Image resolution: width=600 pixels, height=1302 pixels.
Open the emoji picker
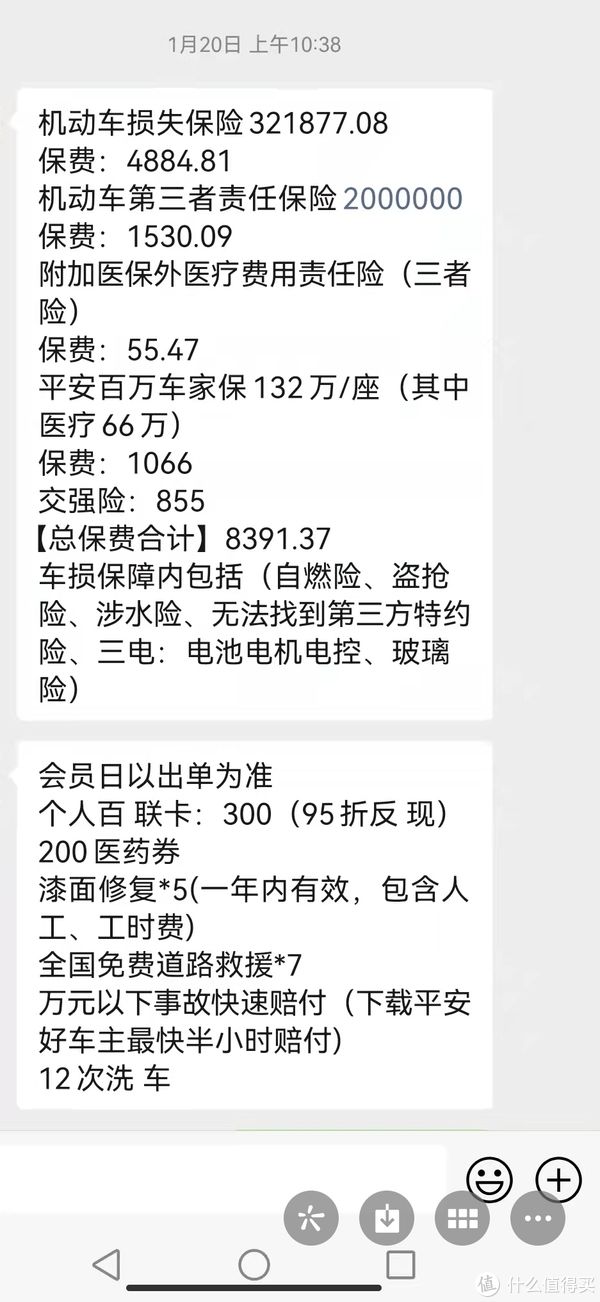coord(489,1181)
